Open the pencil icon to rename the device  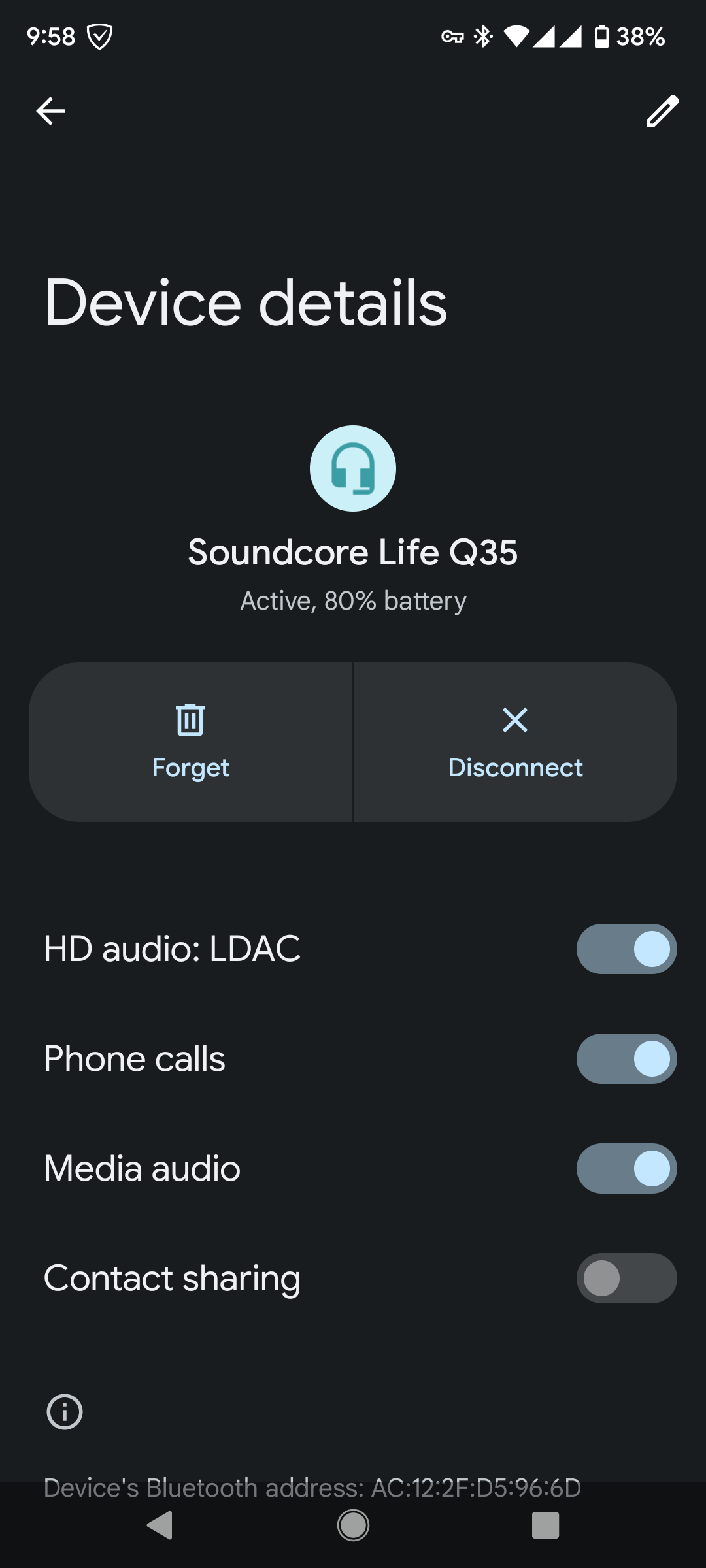tap(663, 110)
